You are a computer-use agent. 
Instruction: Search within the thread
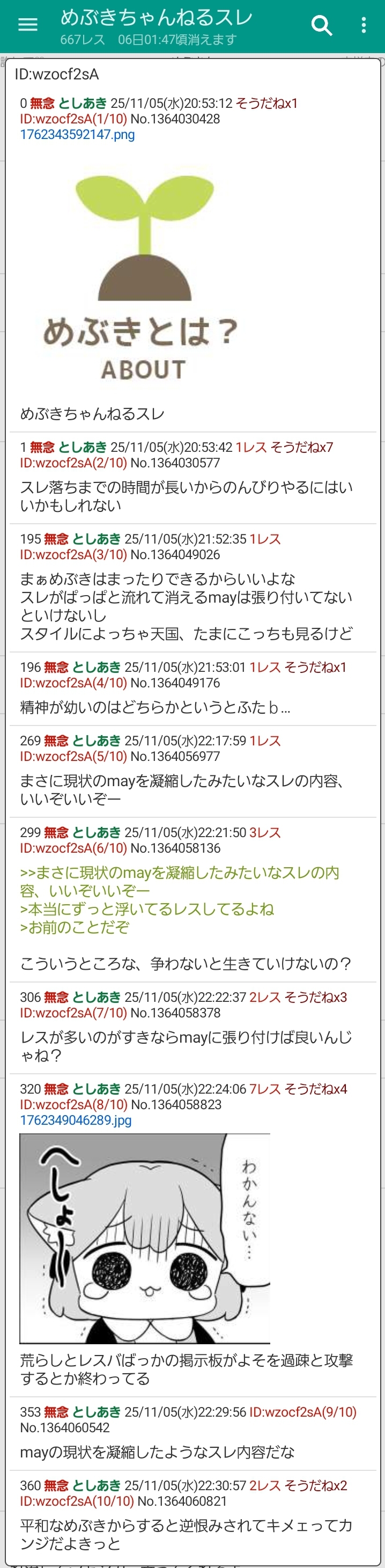coord(321,25)
